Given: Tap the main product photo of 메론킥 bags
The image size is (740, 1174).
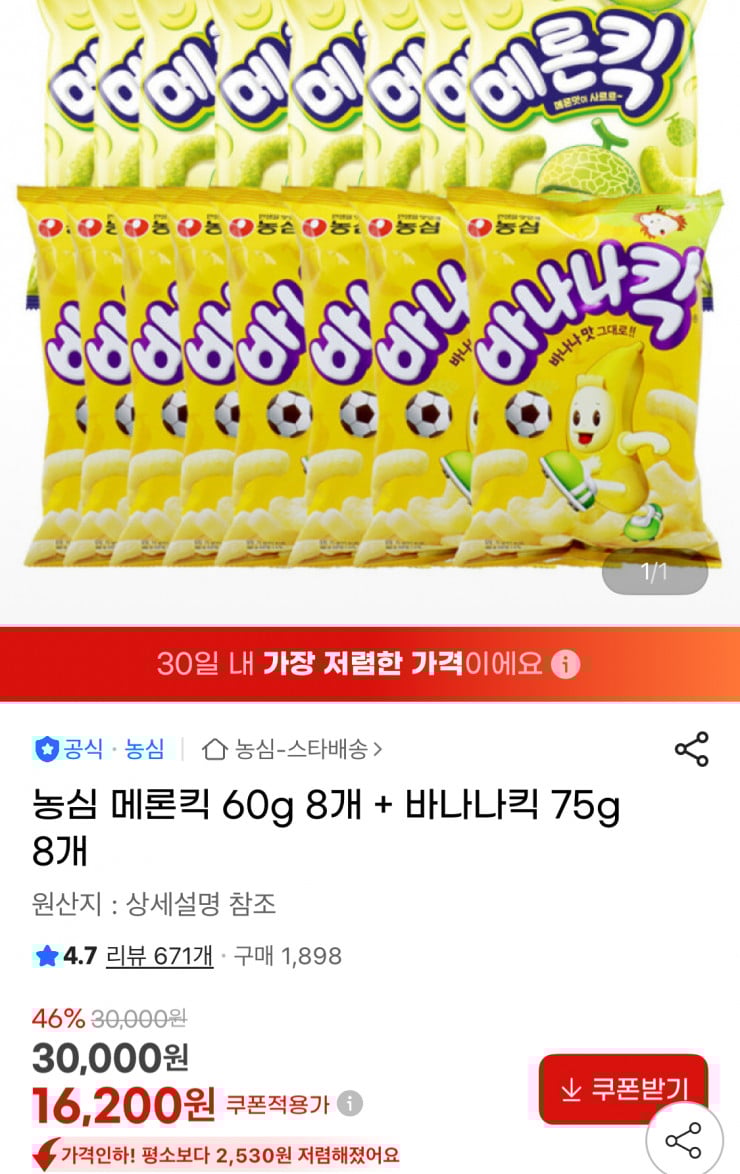Looking at the screenshot, I should click(370, 300).
